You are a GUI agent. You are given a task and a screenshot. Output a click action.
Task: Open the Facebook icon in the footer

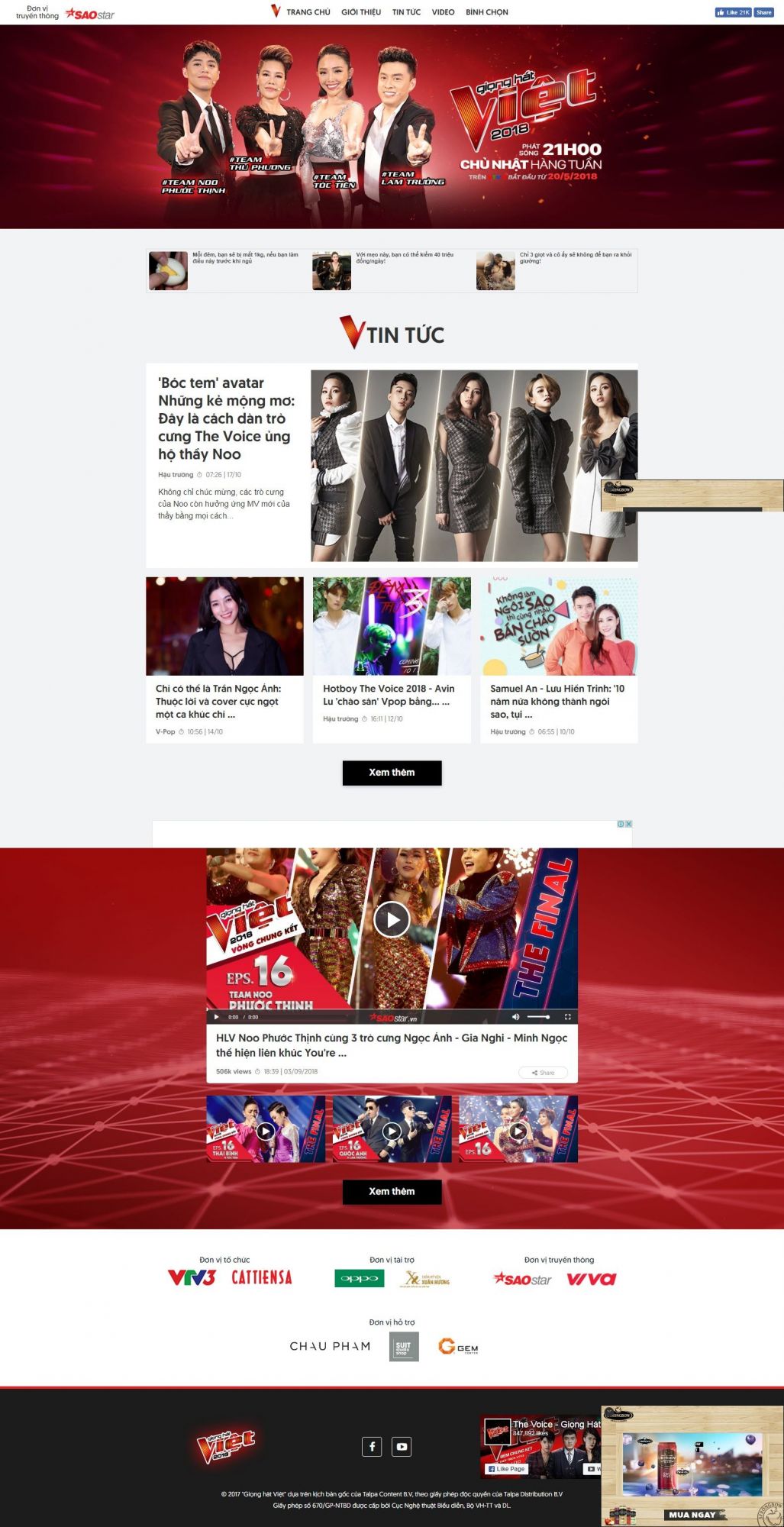point(372,1446)
